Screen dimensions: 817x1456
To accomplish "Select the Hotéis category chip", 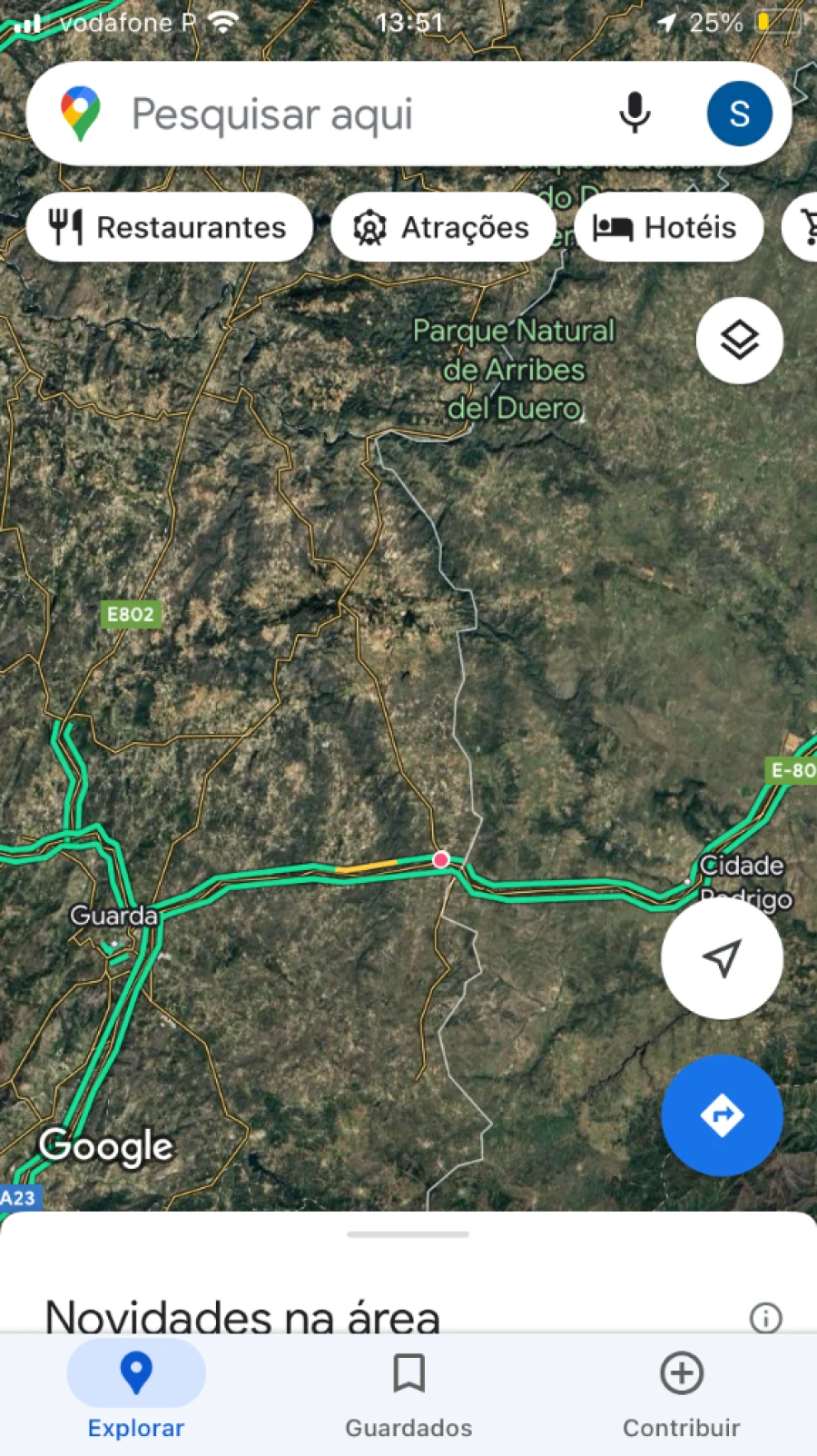I will click(x=669, y=227).
